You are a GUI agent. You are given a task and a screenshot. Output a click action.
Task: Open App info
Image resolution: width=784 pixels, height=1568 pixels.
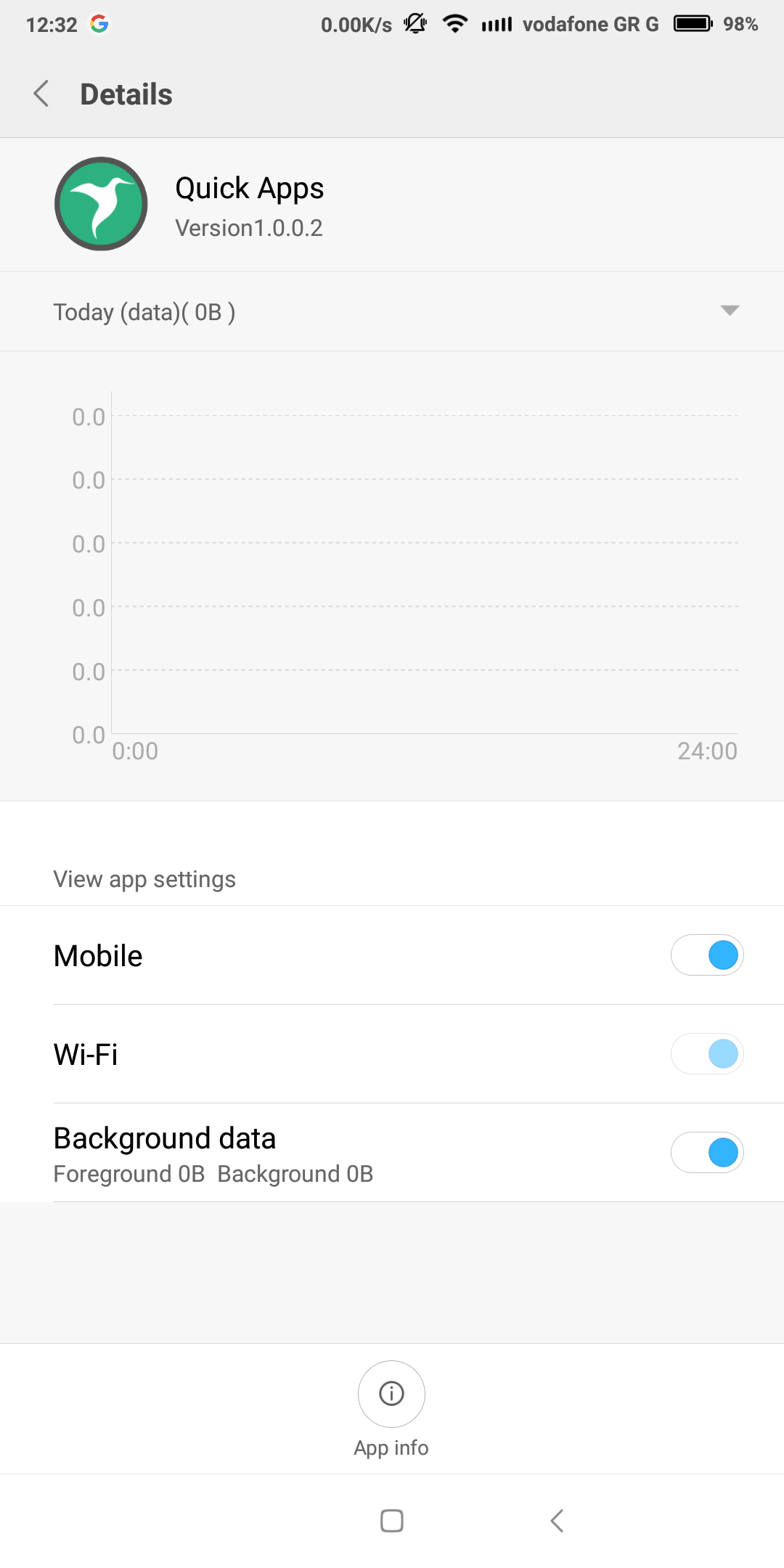click(391, 1395)
